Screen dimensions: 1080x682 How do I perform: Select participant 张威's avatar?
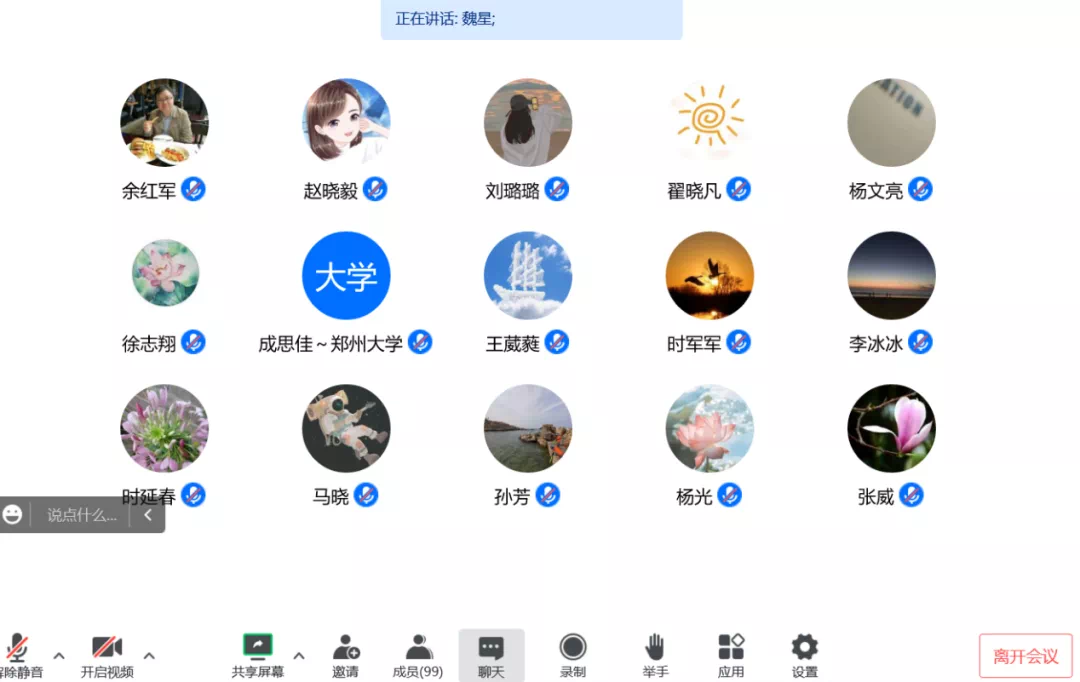pos(891,428)
